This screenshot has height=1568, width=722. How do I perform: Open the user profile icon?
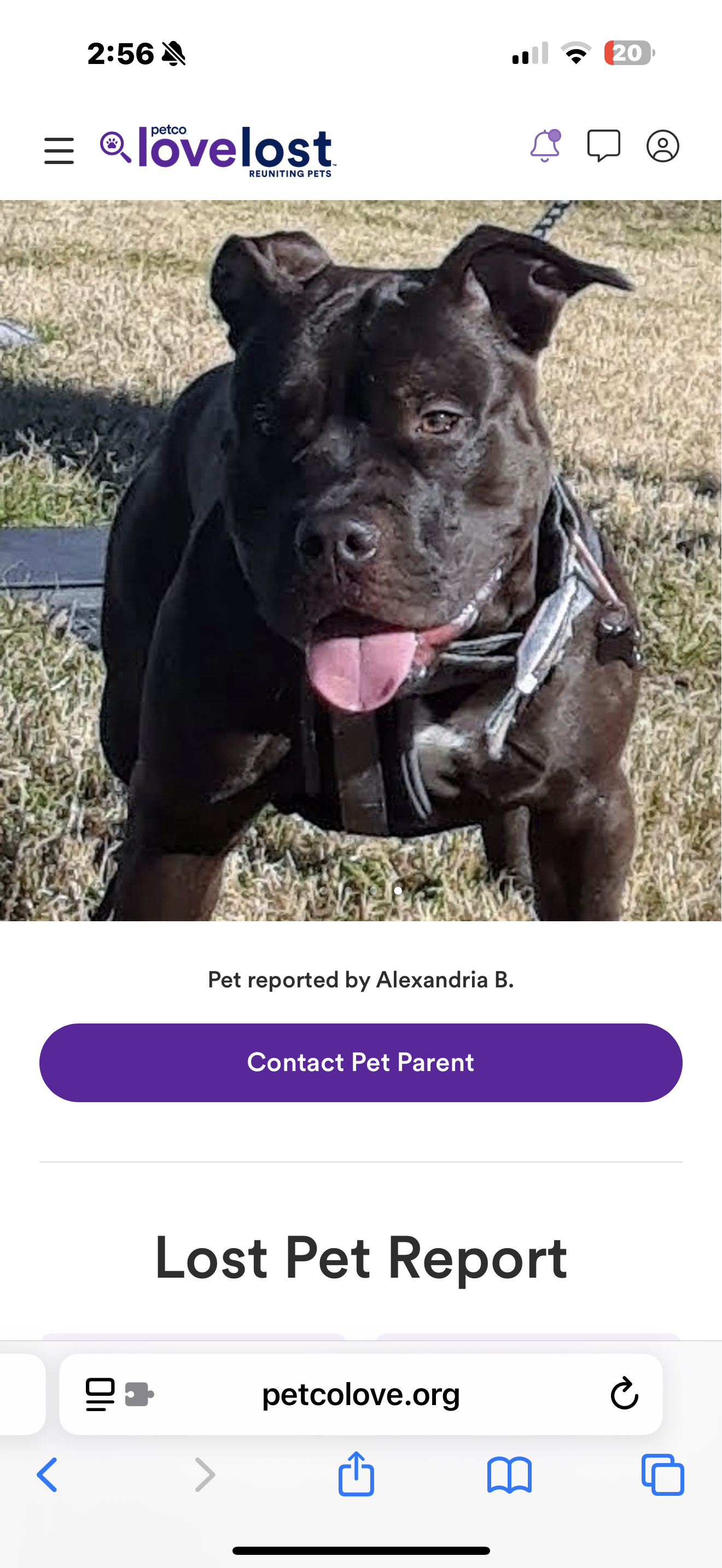pos(662,146)
